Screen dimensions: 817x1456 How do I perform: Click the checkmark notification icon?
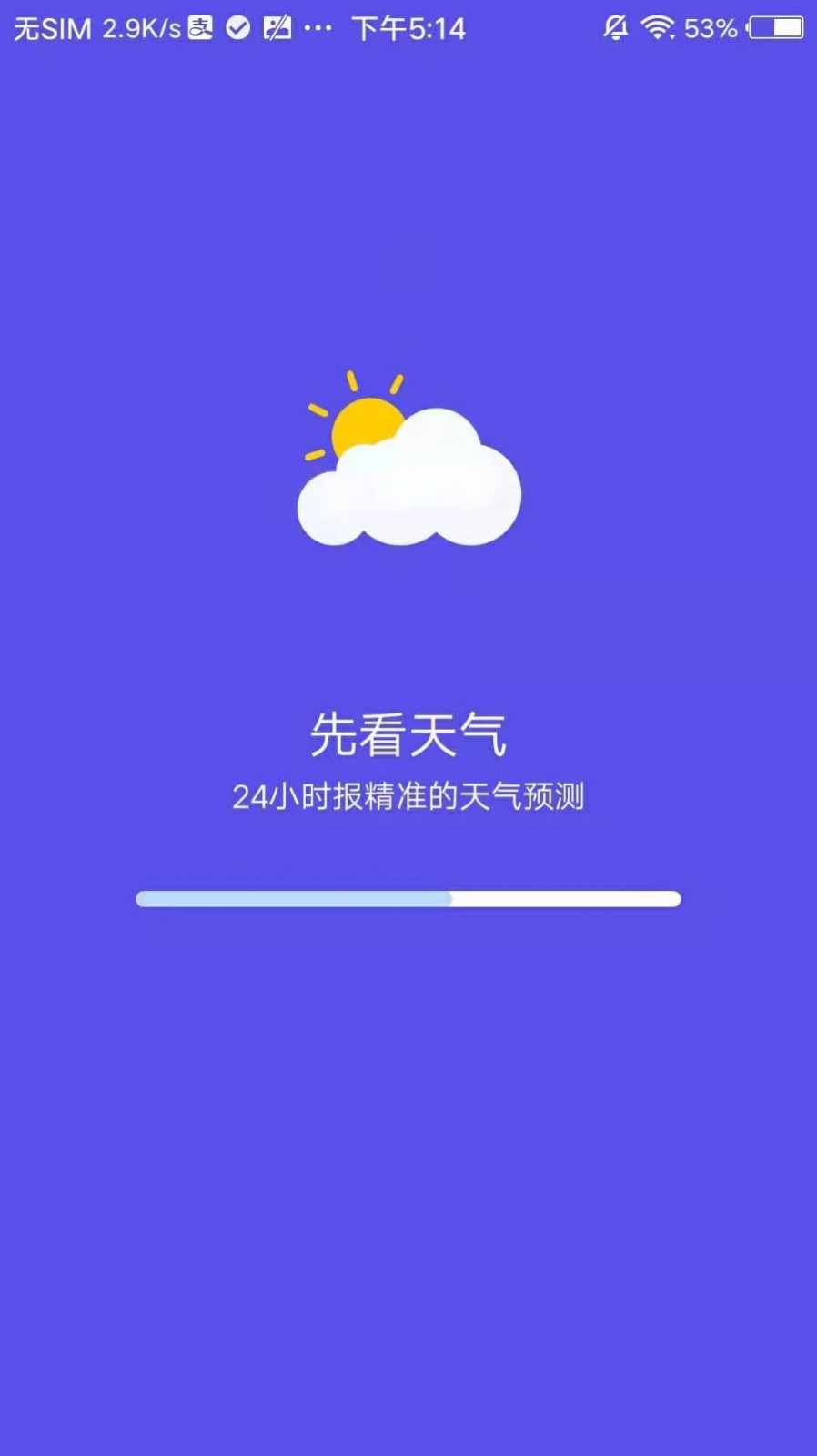tap(237, 27)
